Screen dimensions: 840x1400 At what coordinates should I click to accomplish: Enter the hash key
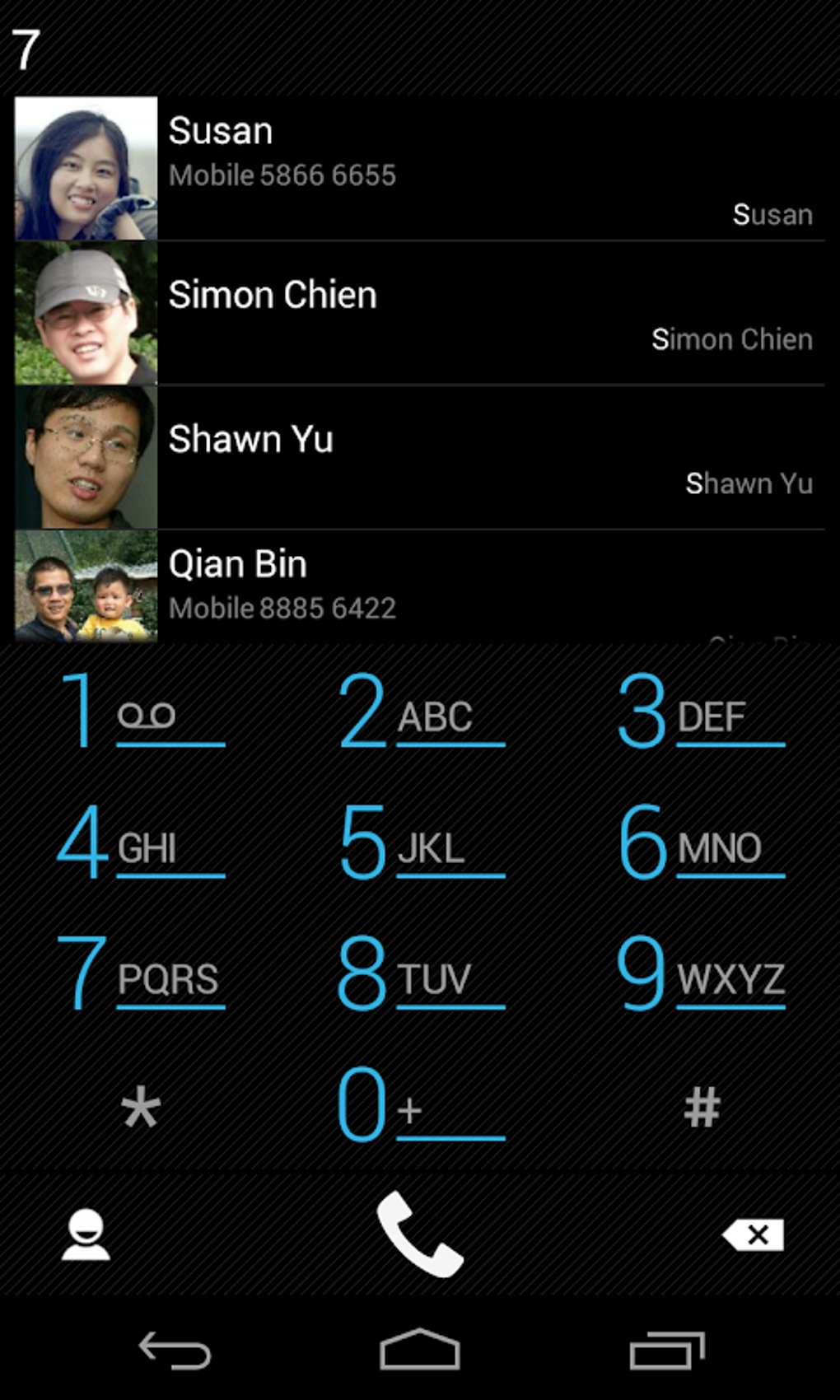coord(702,1107)
